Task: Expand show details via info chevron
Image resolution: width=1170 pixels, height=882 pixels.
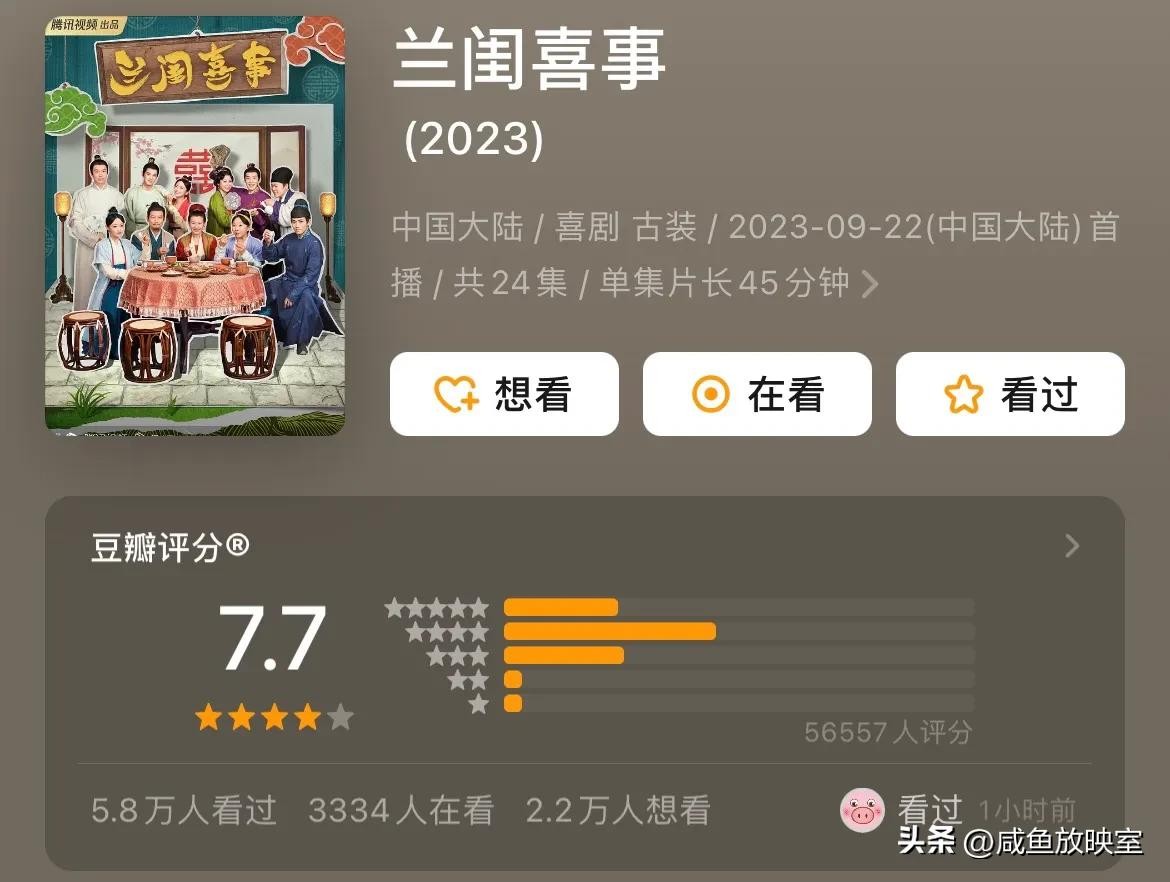Action: (x=870, y=285)
